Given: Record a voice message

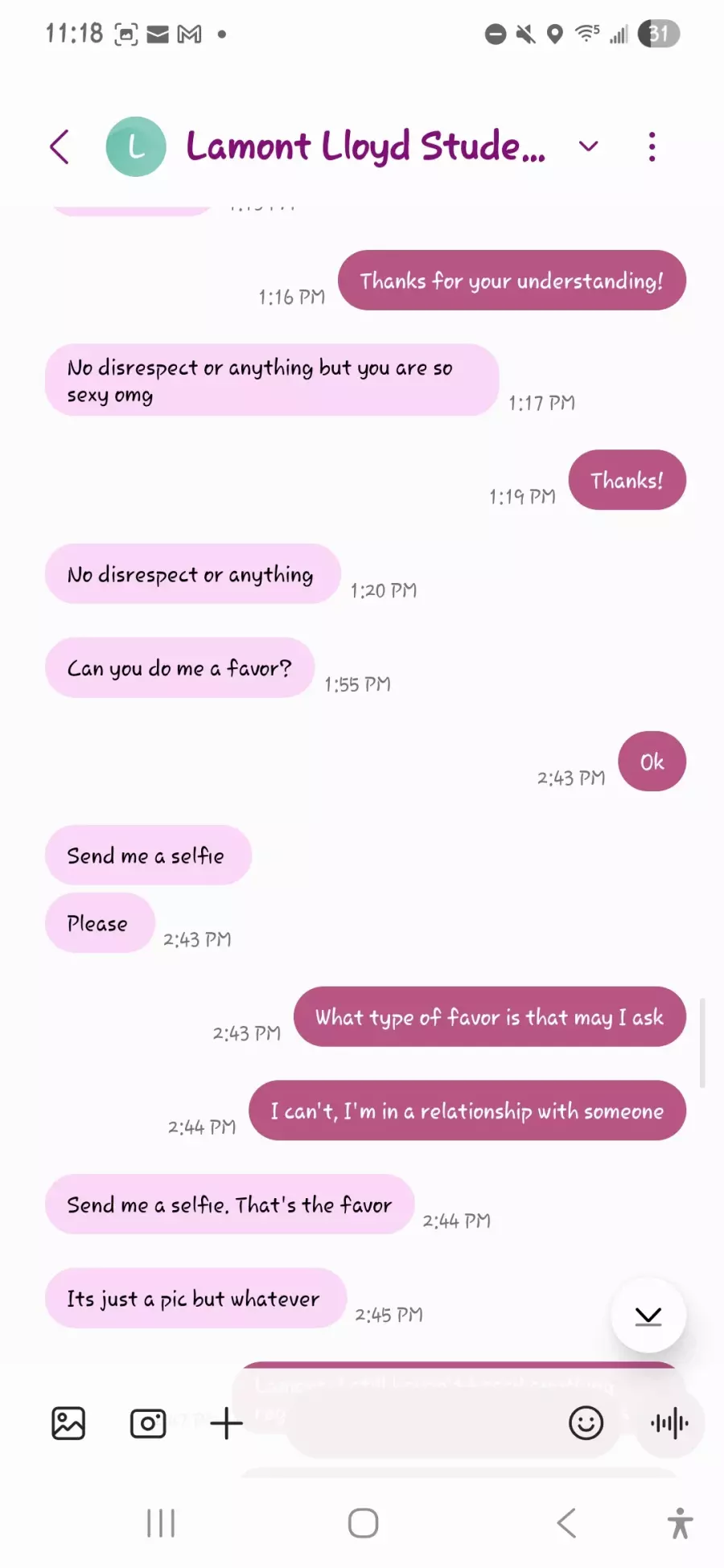Looking at the screenshot, I should pyautogui.click(x=669, y=1423).
